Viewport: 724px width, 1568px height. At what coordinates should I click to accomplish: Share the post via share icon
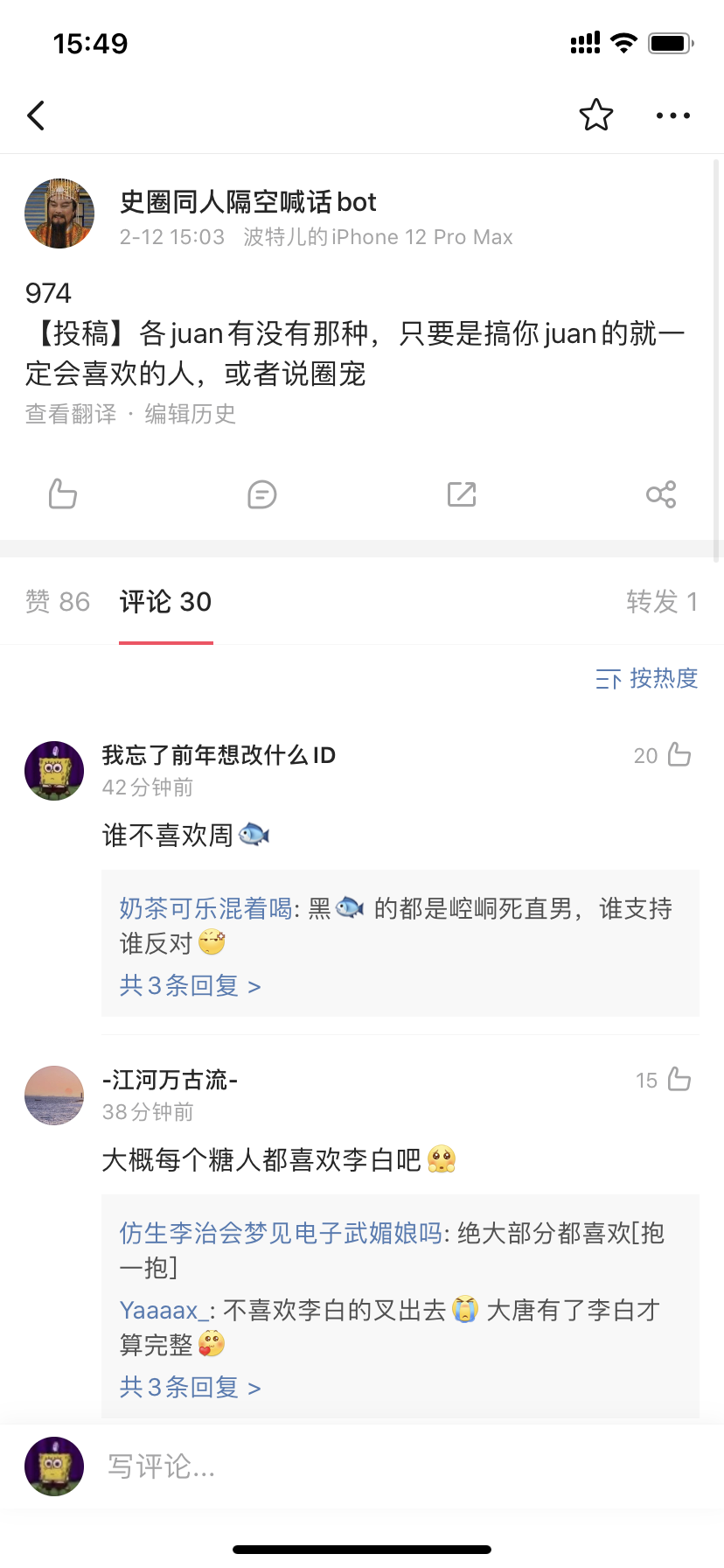(x=660, y=494)
